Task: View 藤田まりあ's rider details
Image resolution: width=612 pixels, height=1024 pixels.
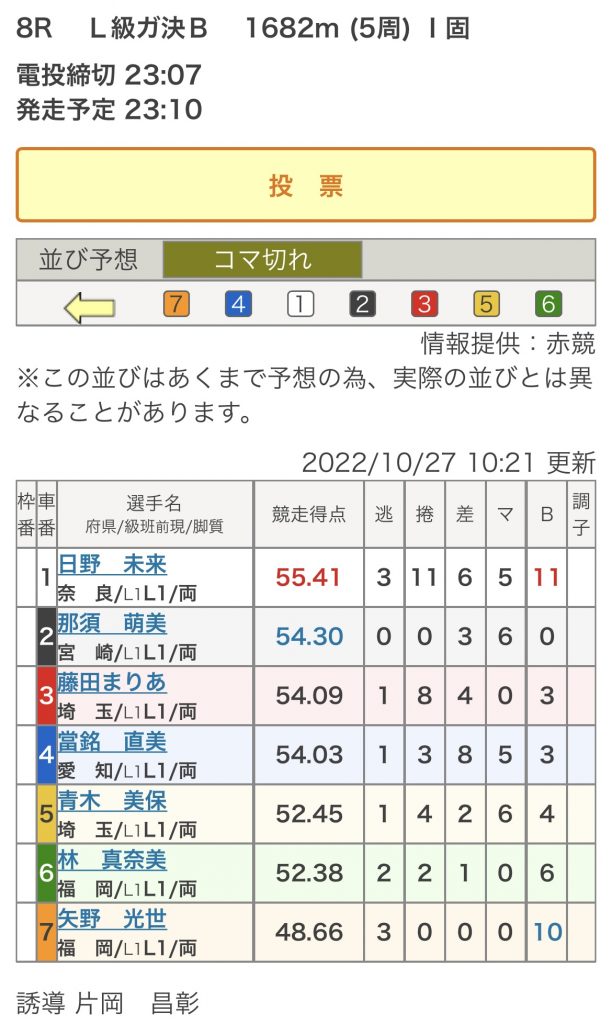Action: click(x=112, y=682)
